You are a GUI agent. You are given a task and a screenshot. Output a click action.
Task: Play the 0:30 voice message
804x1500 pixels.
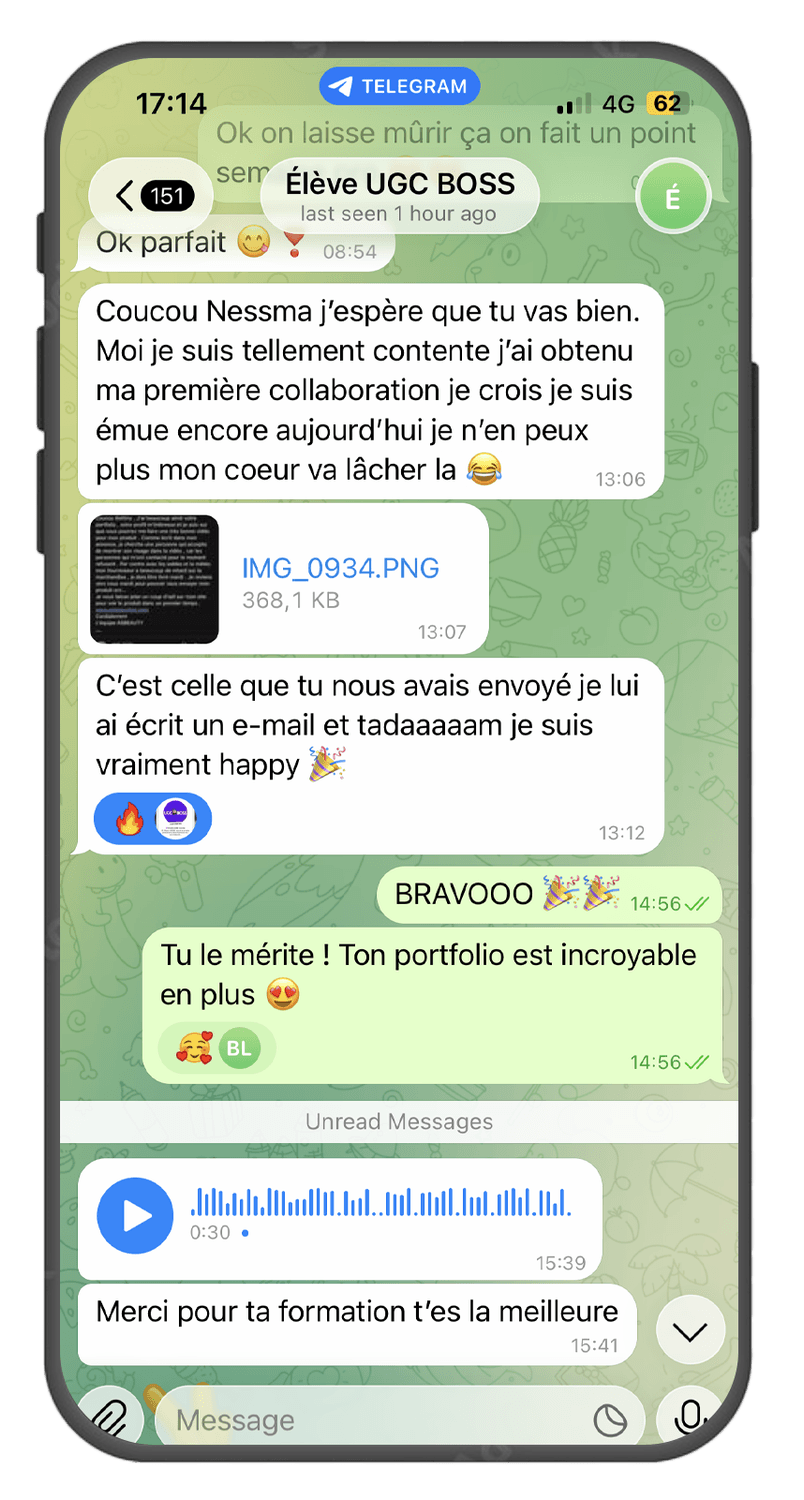[135, 1216]
